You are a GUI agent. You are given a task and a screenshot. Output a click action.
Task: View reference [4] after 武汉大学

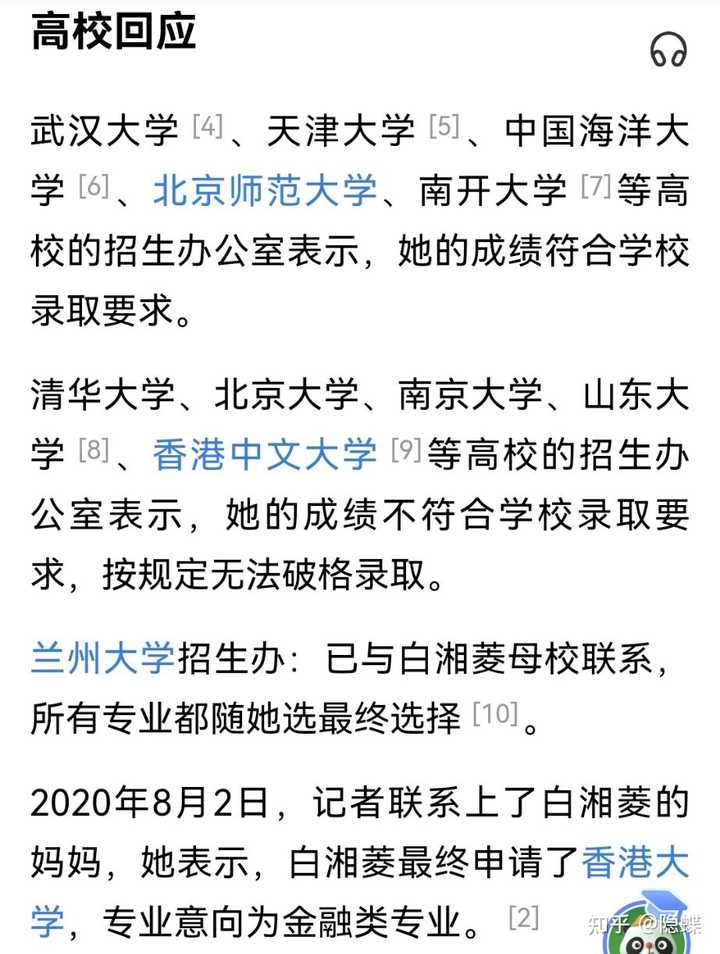206,127
